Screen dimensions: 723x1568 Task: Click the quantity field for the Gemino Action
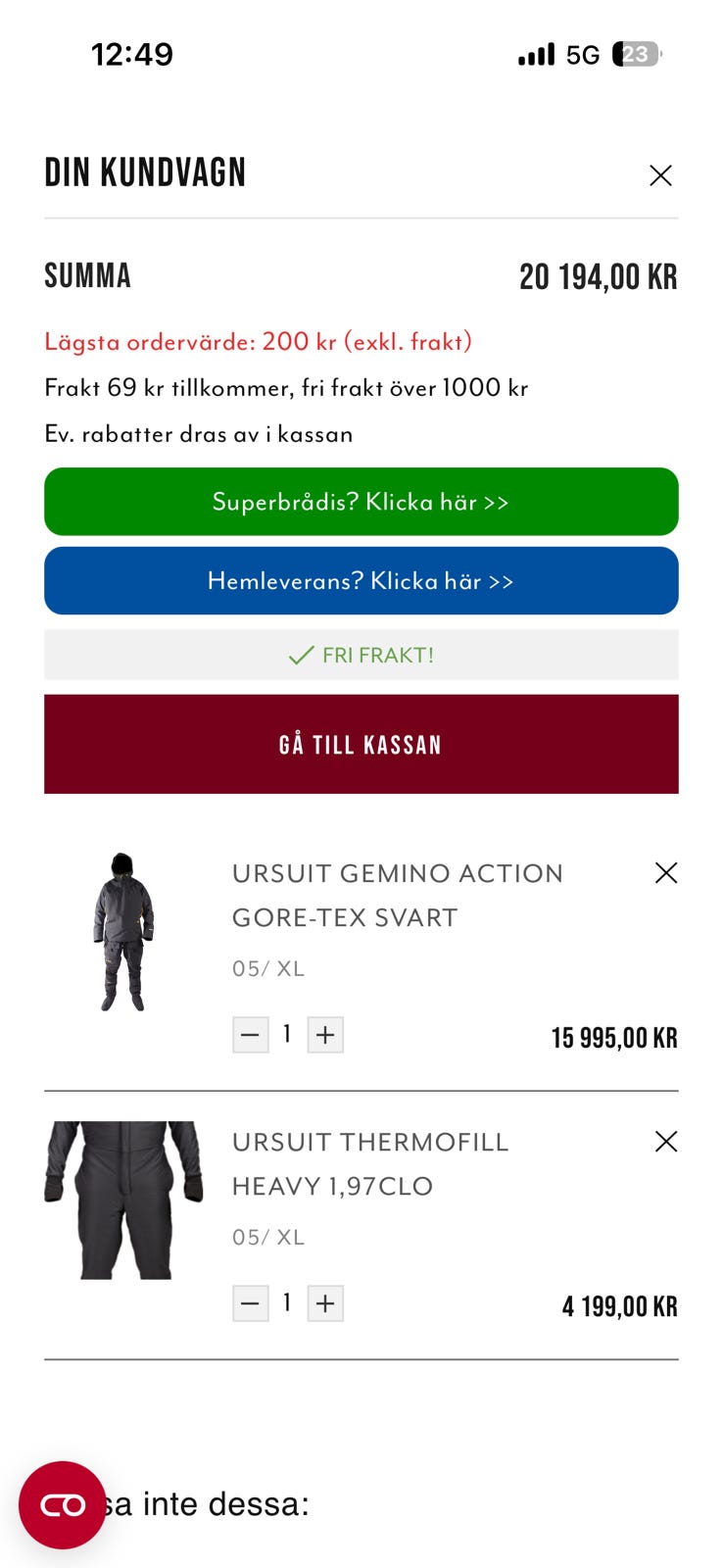coord(287,1034)
